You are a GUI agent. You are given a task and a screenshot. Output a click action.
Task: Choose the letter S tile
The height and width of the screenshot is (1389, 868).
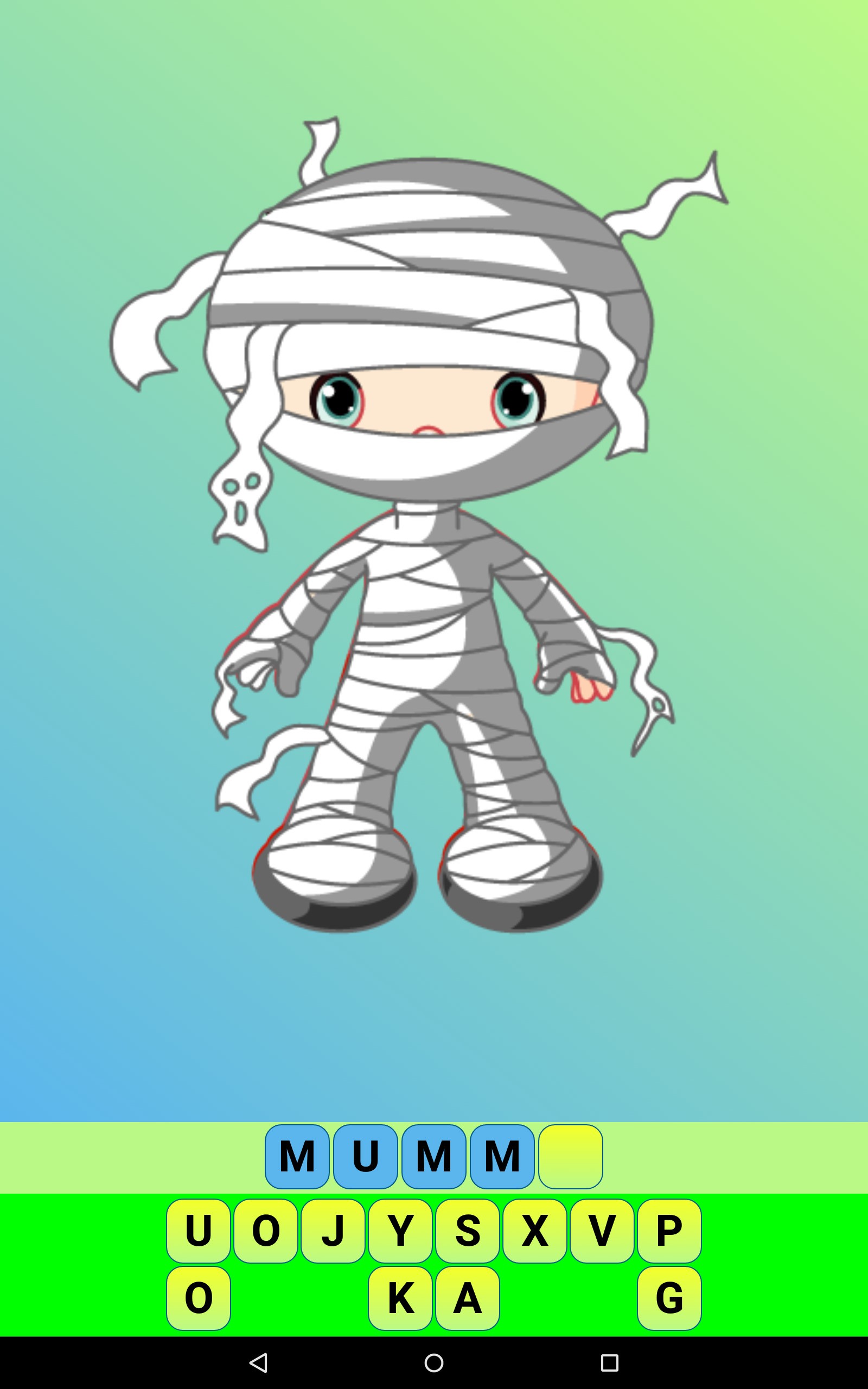click(x=467, y=1231)
